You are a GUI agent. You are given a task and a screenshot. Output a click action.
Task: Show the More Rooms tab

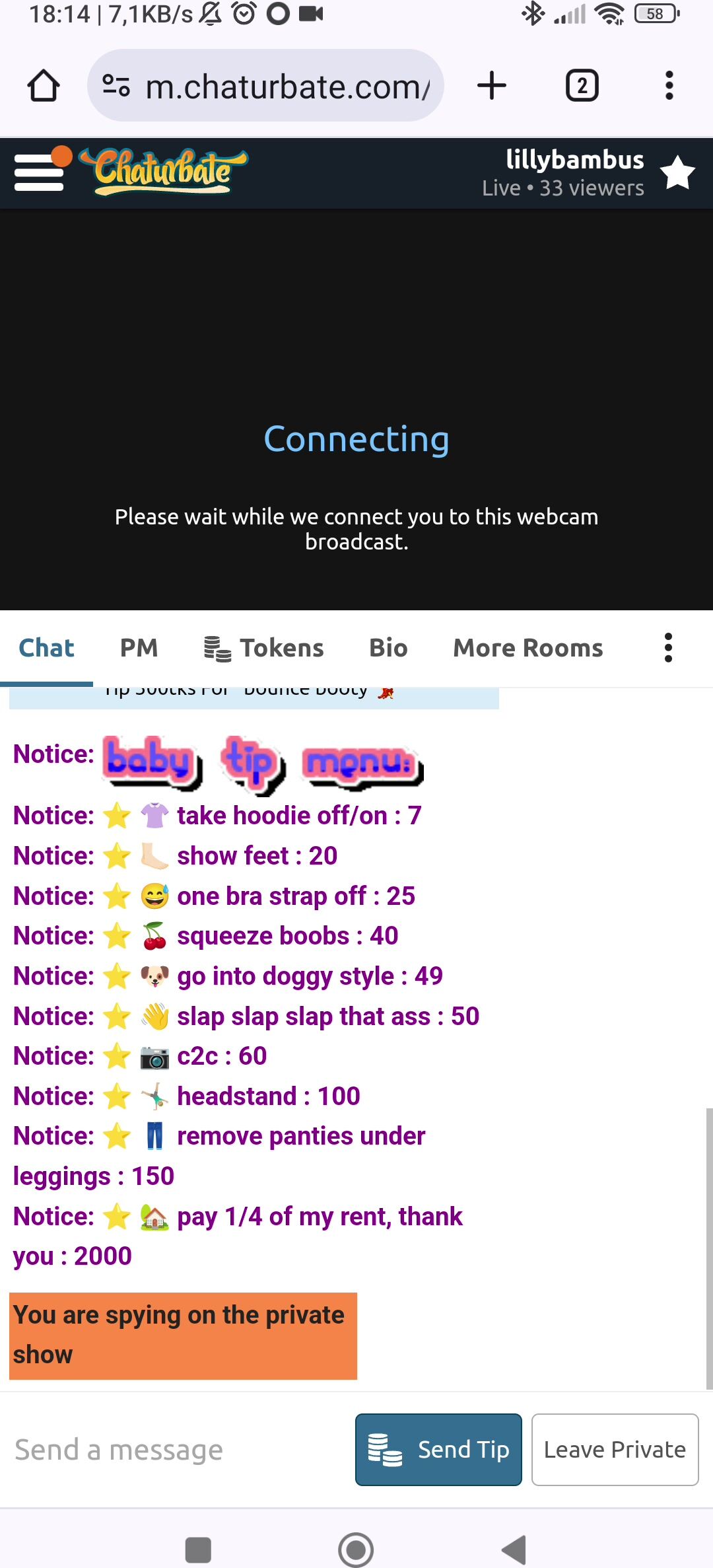(528, 648)
